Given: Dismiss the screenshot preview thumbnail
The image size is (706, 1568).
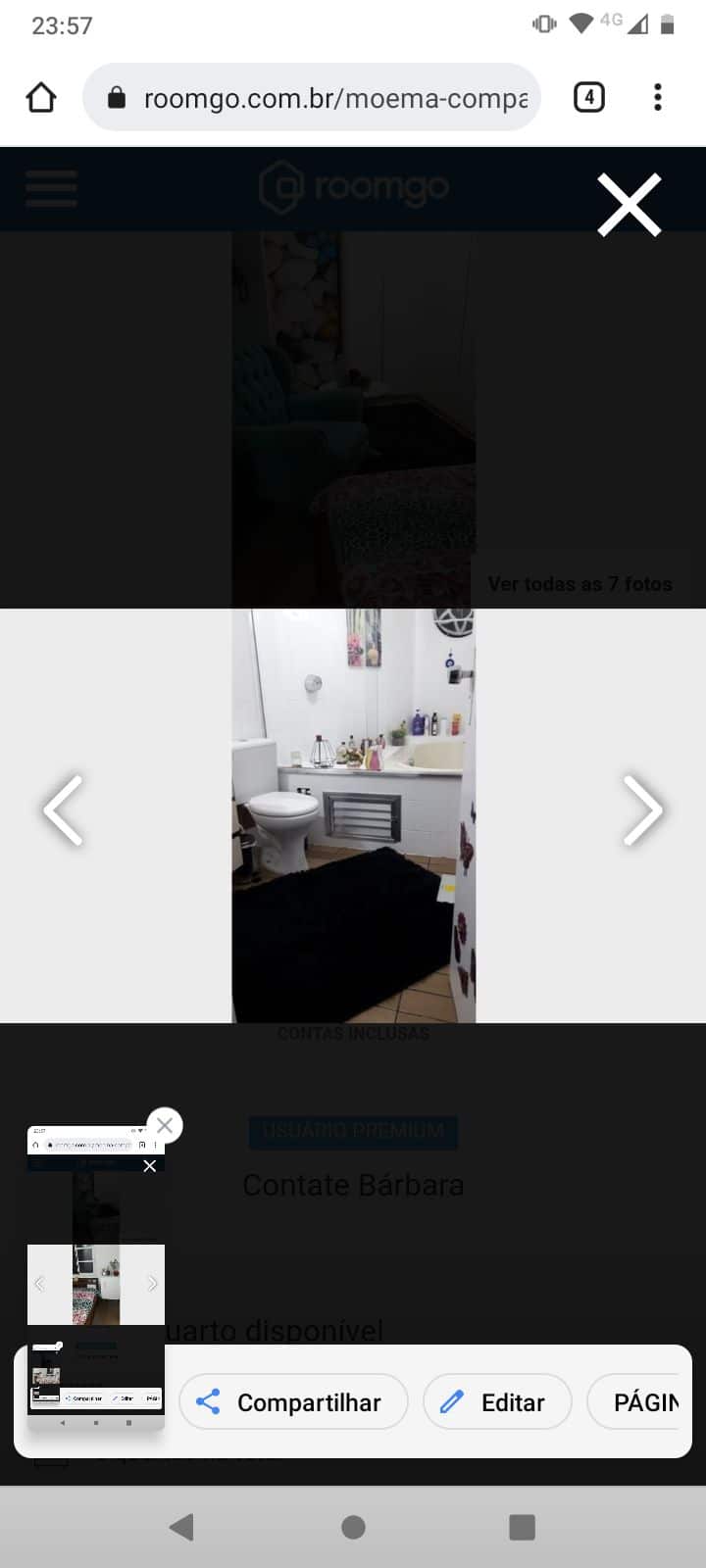Looking at the screenshot, I should point(165,1125).
